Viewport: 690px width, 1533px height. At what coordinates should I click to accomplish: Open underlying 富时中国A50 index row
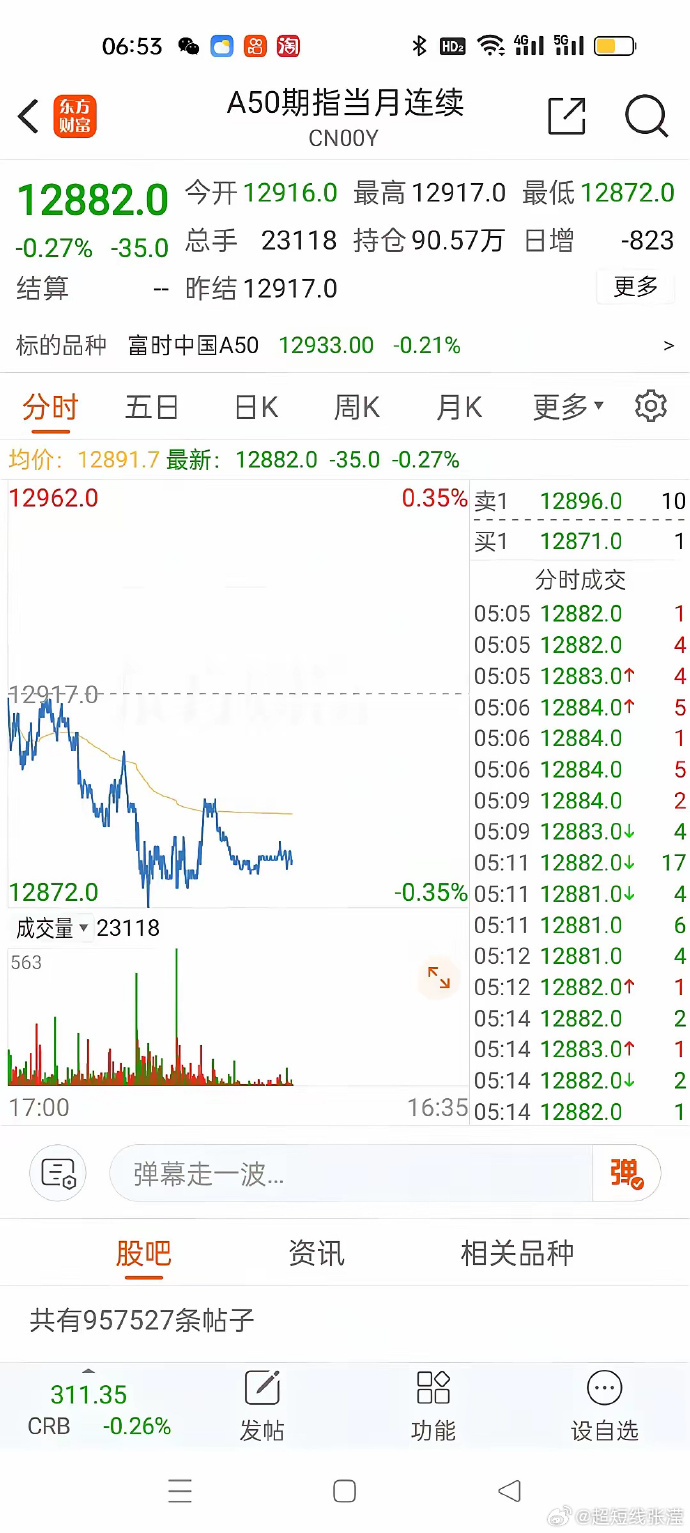[x=345, y=346]
